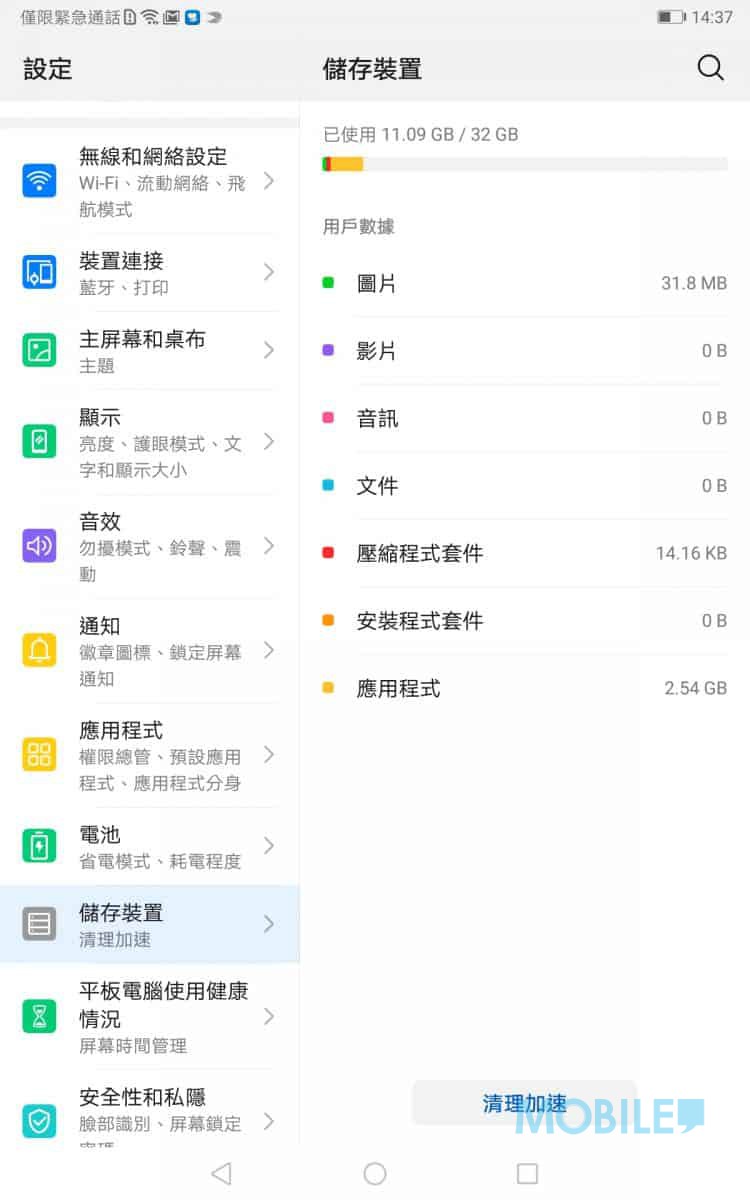
Task: View 音訊 storage details
Action: pyautogui.click(x=525, y=418)
